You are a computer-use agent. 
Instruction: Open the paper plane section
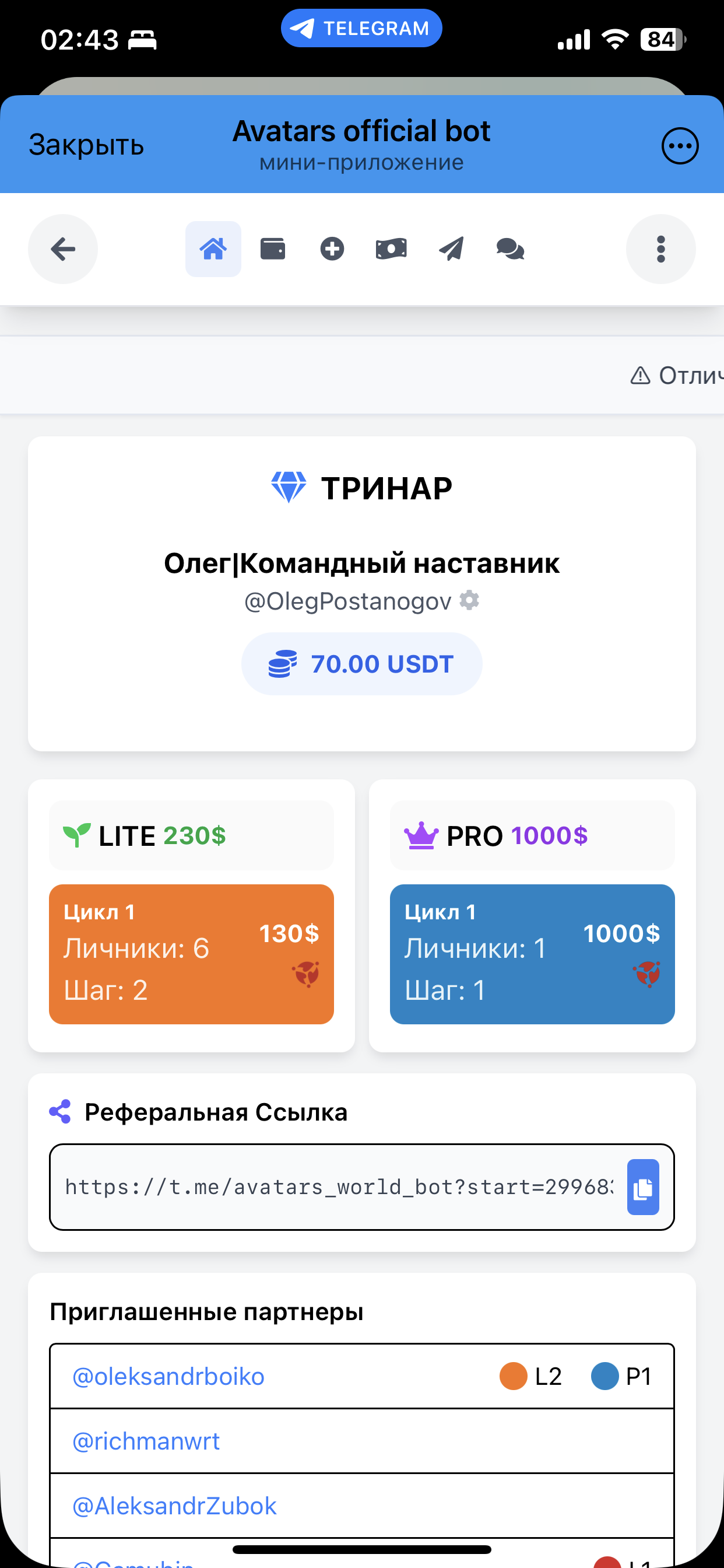click(x=451, y=249)
